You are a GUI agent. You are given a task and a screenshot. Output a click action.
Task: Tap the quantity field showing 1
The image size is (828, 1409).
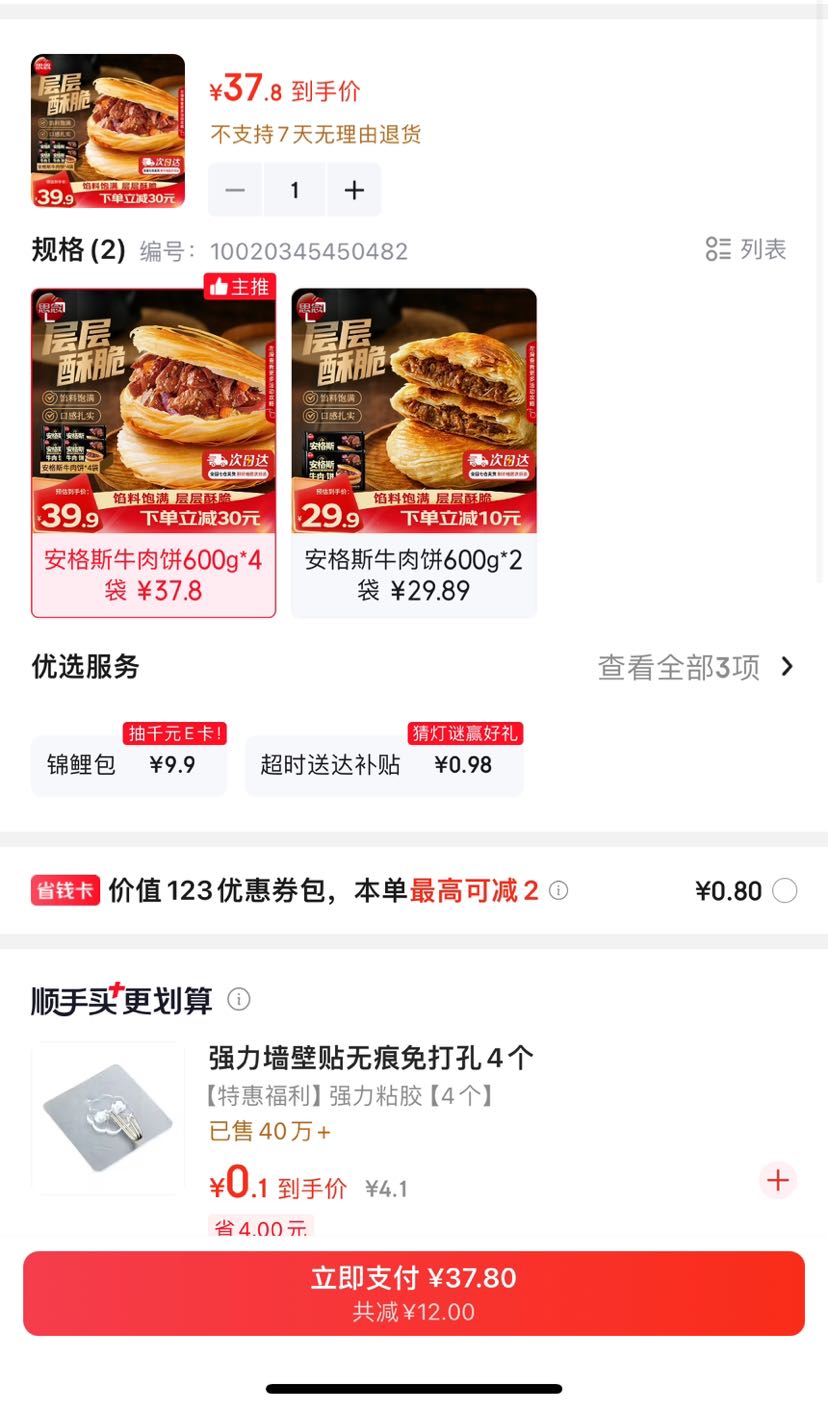click(294, 190)
